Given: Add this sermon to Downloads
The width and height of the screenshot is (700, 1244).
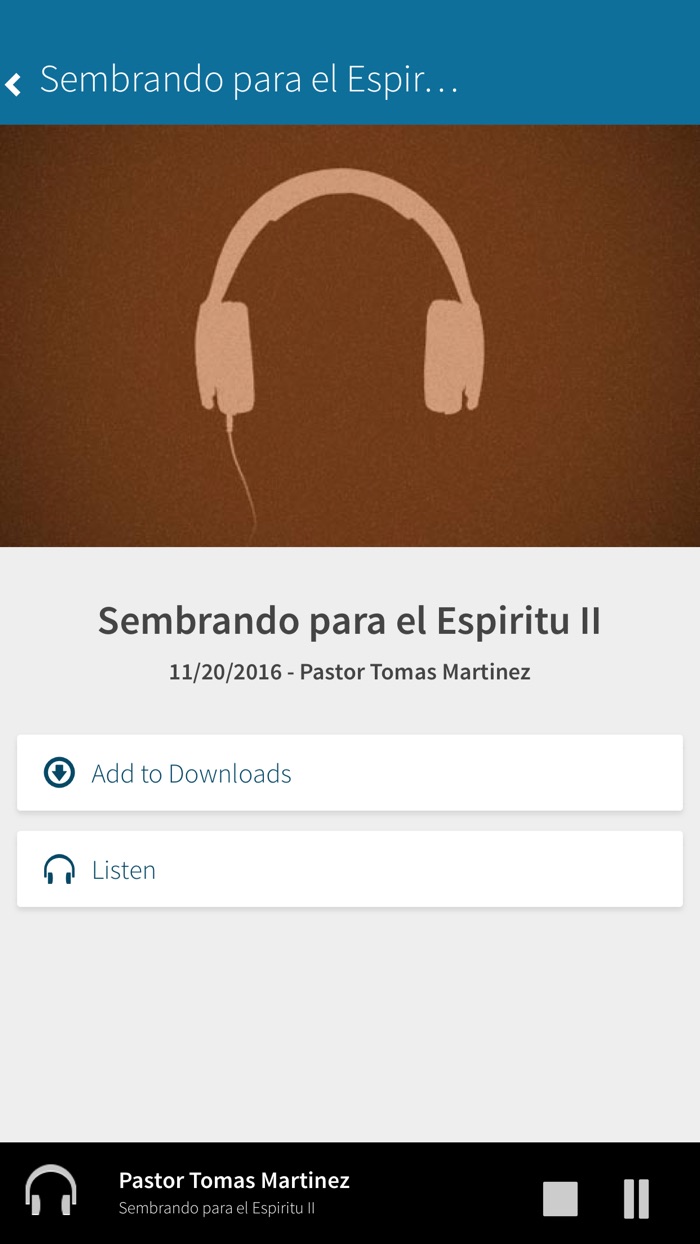Looking at the screenshot, I should coord(350,773).
